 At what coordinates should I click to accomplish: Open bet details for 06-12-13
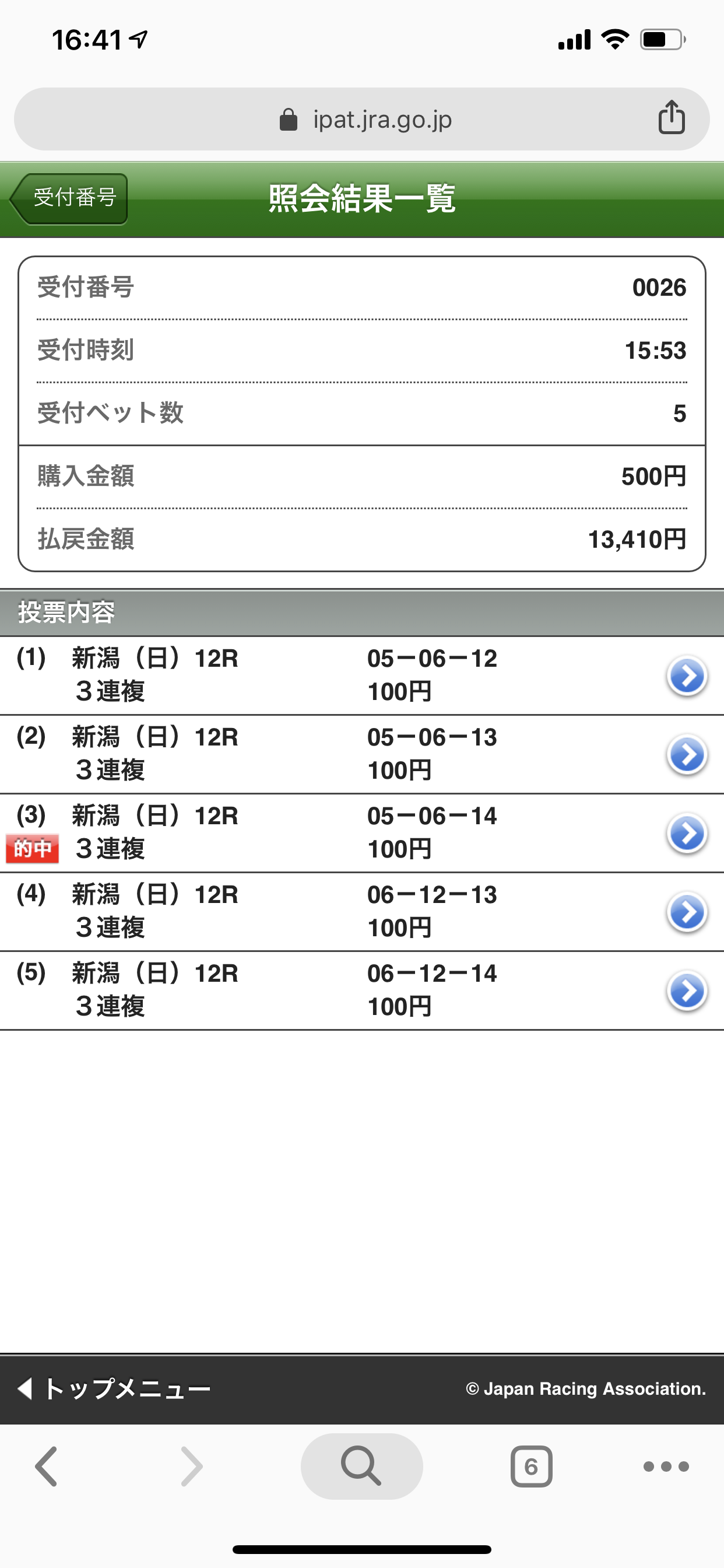[x=687, y=912]
